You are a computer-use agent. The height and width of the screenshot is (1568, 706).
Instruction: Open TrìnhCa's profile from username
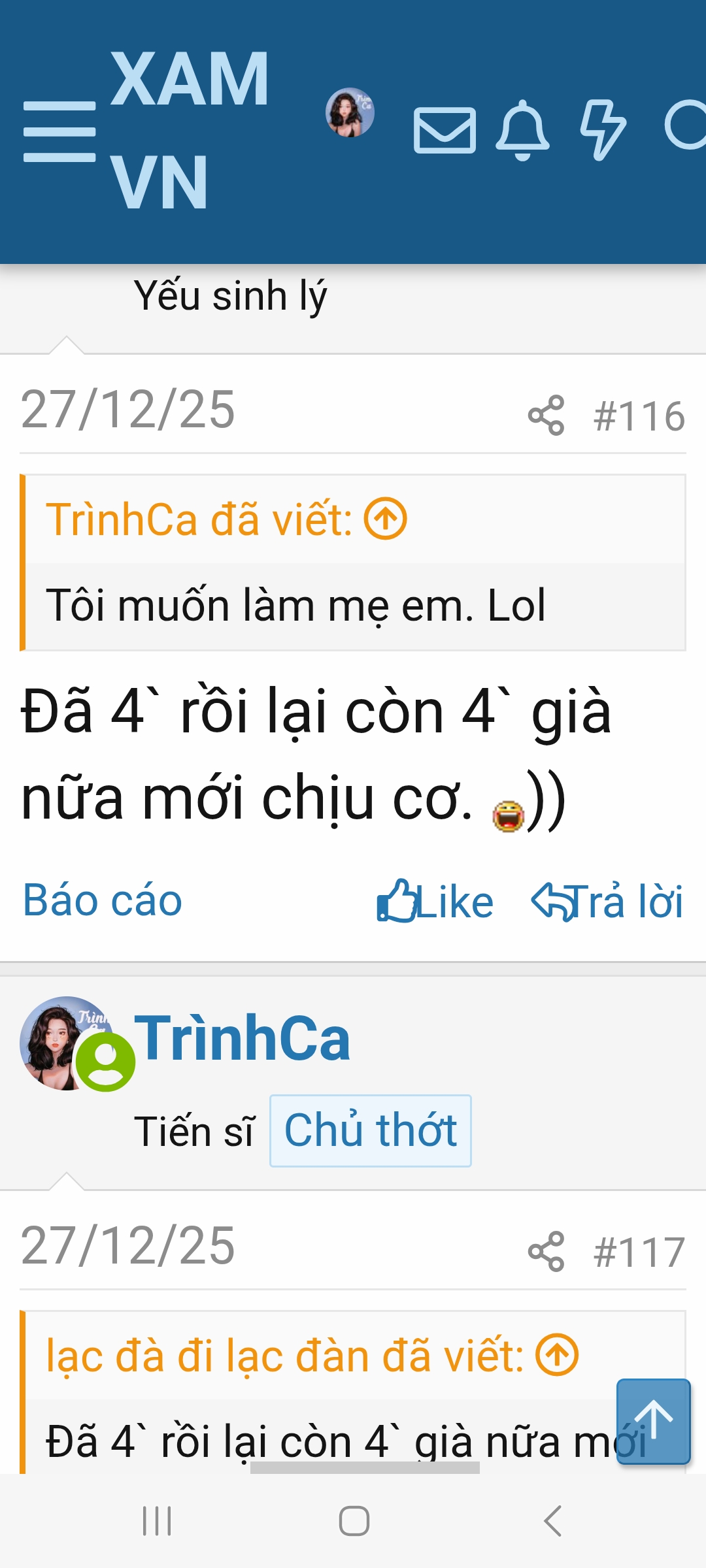point(242,1038)
